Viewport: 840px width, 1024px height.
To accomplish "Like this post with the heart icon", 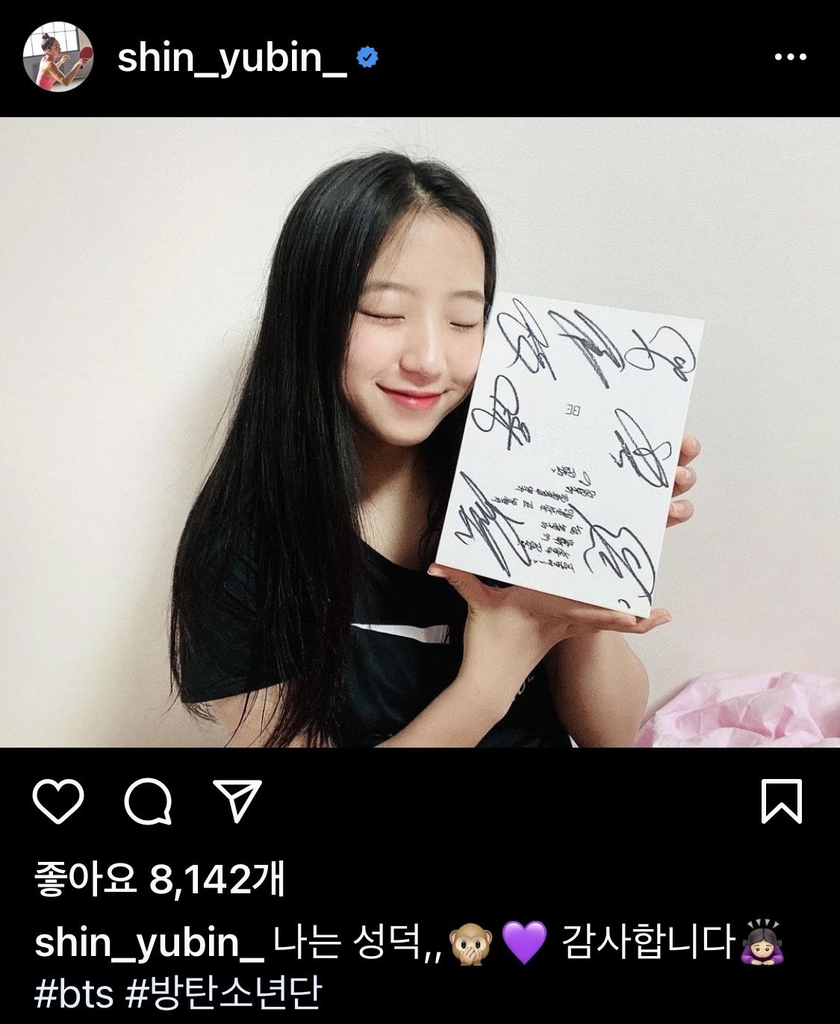I will tap(58, 801).
